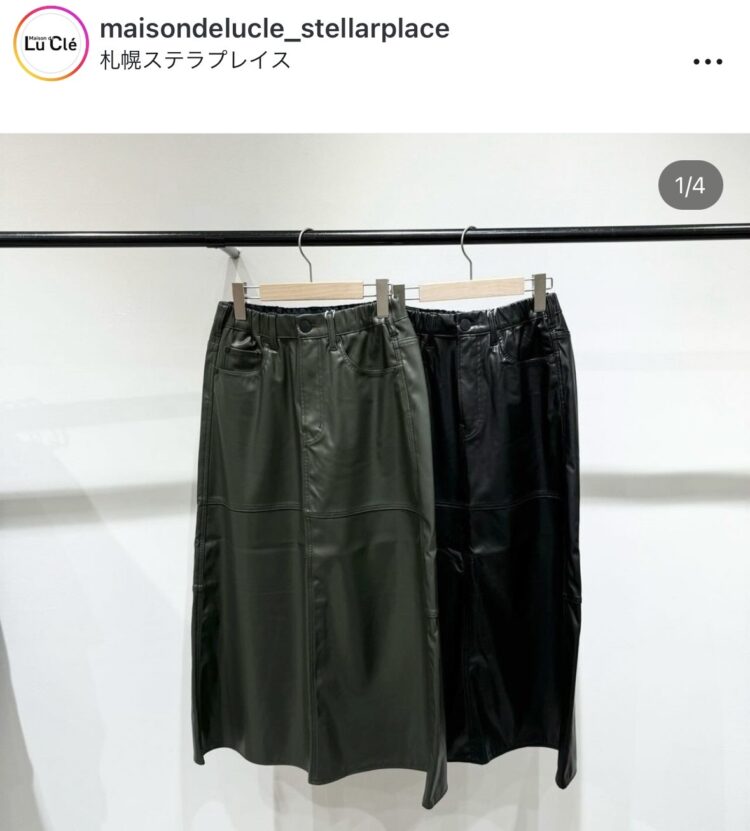The width and height of the screenshot is (750, 831).
Task: Open the maisondelucle_stellarplace username link
Action: pyautogui.click(x=274, y=29)
